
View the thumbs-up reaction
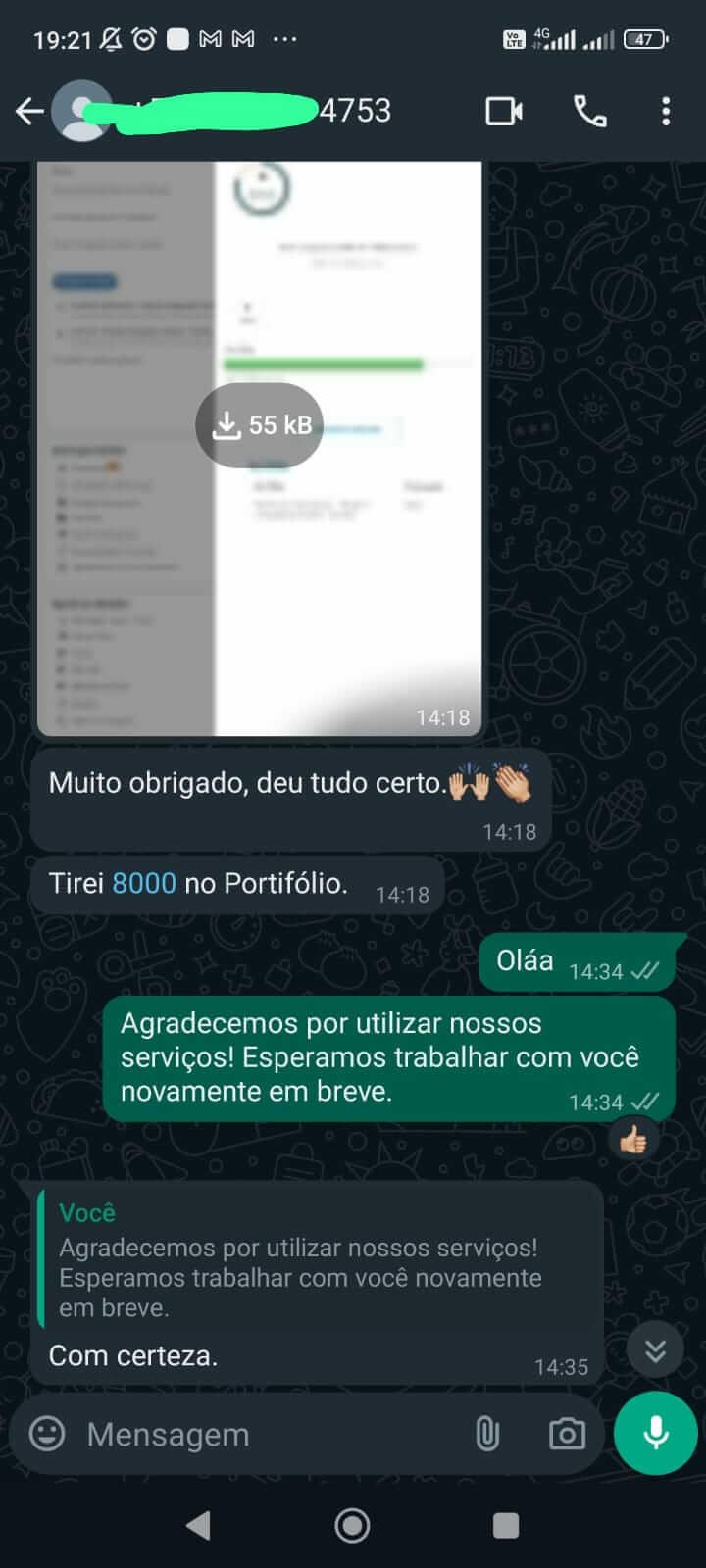click(x=632, y=1140)
